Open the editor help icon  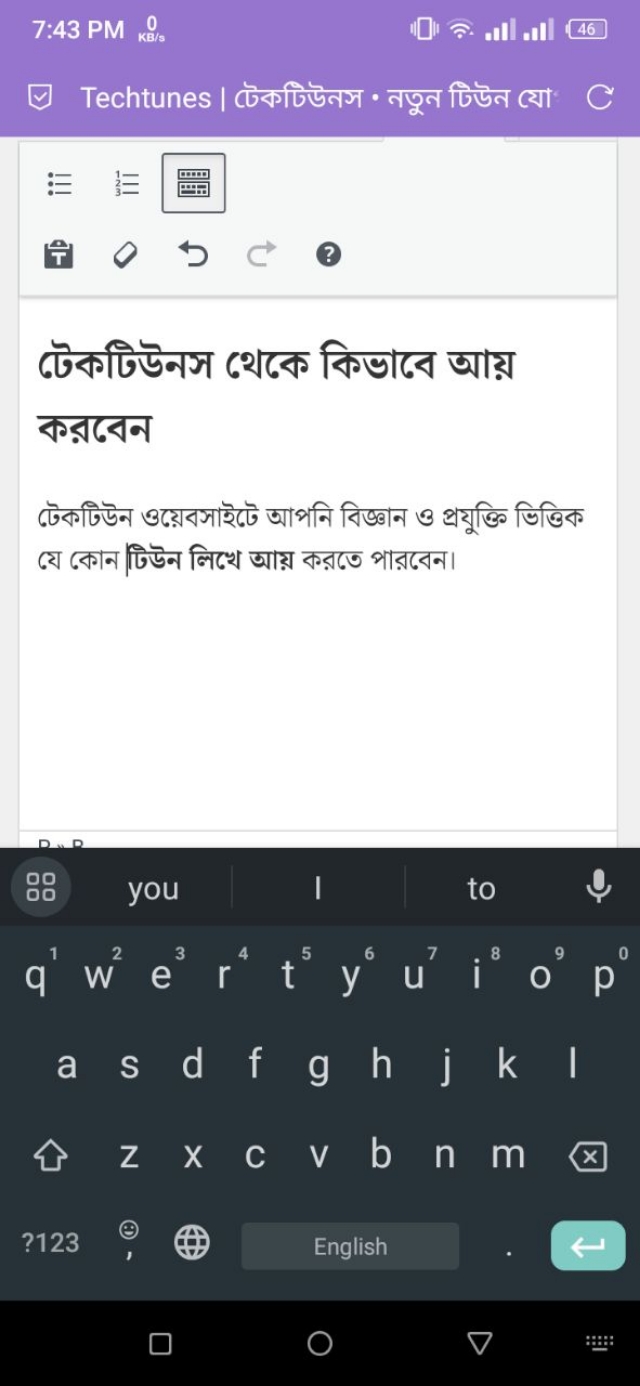coord(328,255)
